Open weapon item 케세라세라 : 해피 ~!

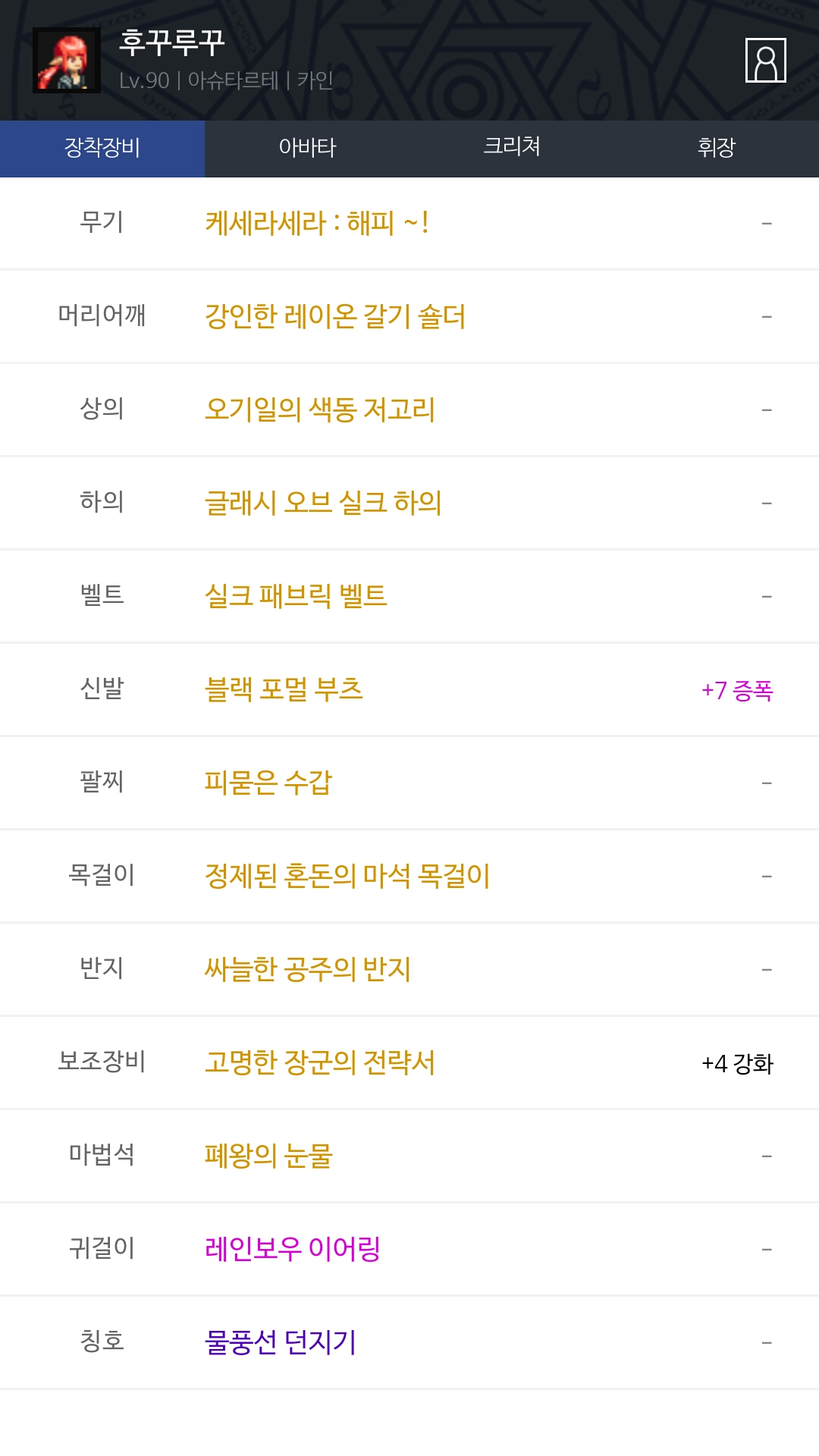click(317, 224)
